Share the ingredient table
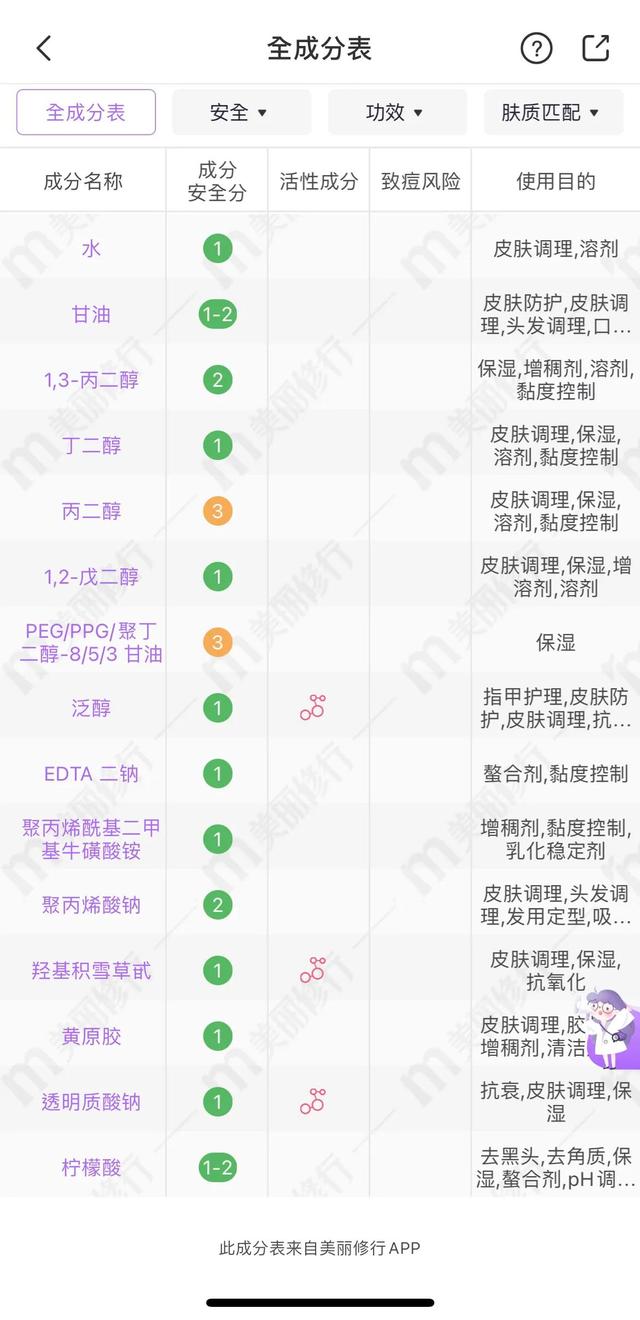 (x=595, y=47)
